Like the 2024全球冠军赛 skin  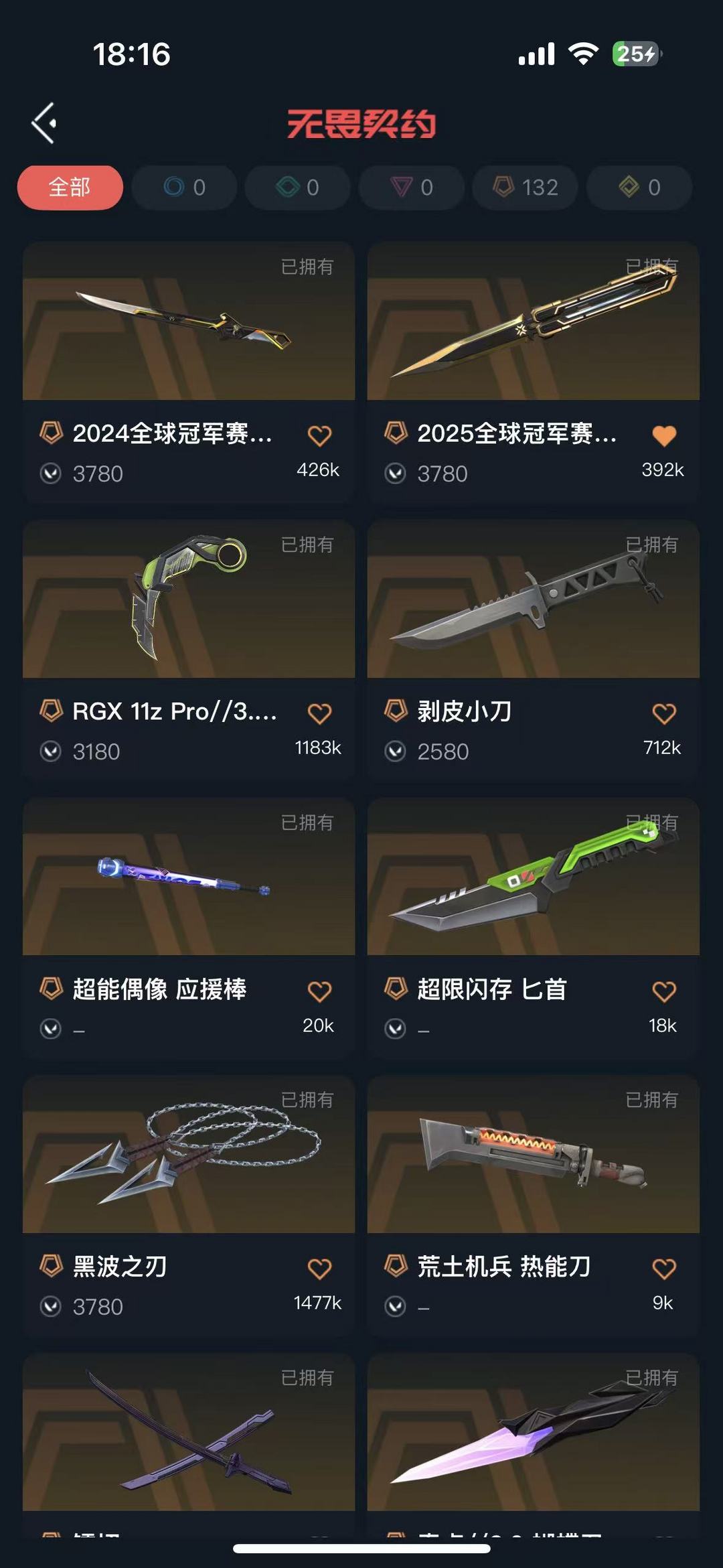[319, 436]
